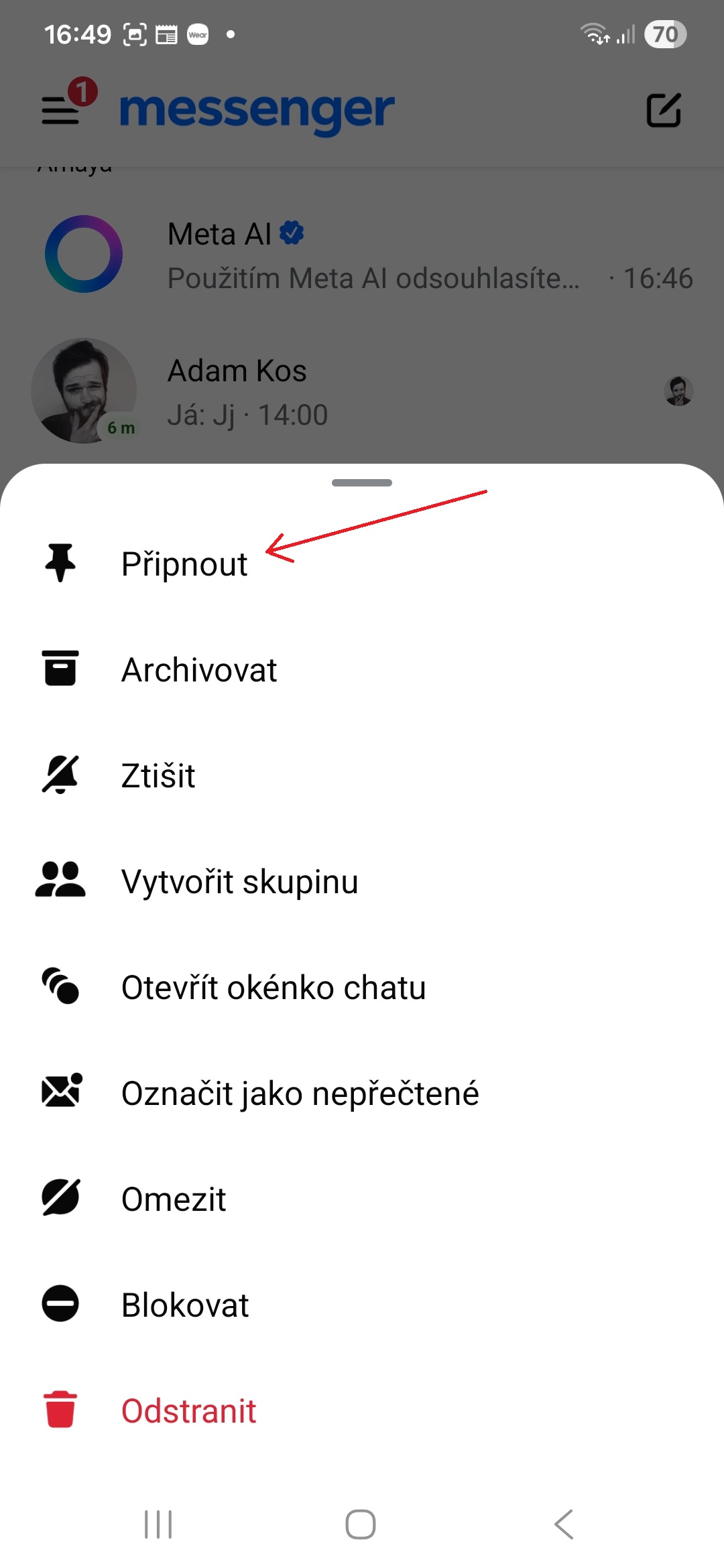The image size is (724, 1568).
Task: Choose Vytvořit skupinu to create a group
Action: coord(239,882)
